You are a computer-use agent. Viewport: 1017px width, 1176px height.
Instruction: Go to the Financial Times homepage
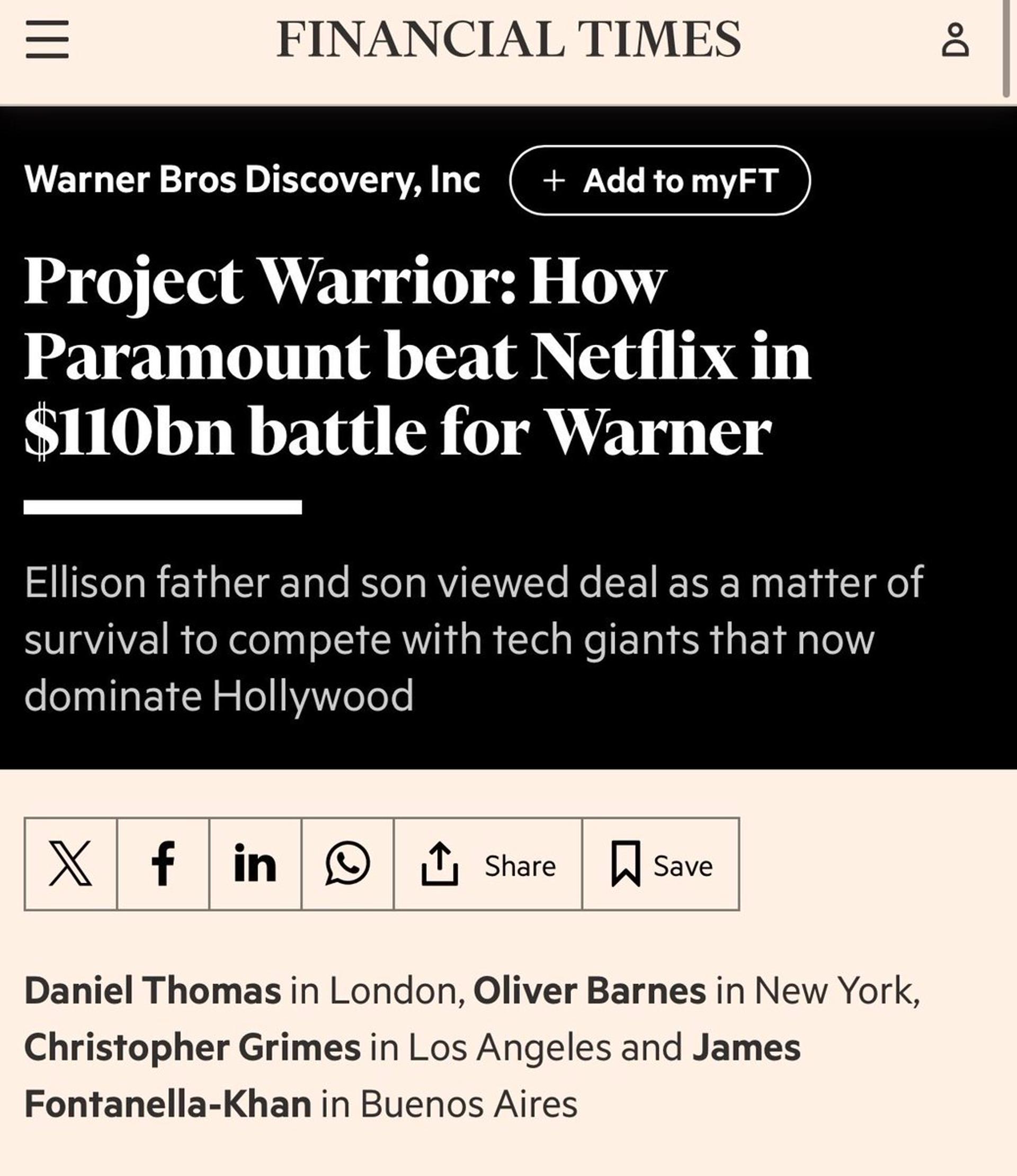pos(508,39)
